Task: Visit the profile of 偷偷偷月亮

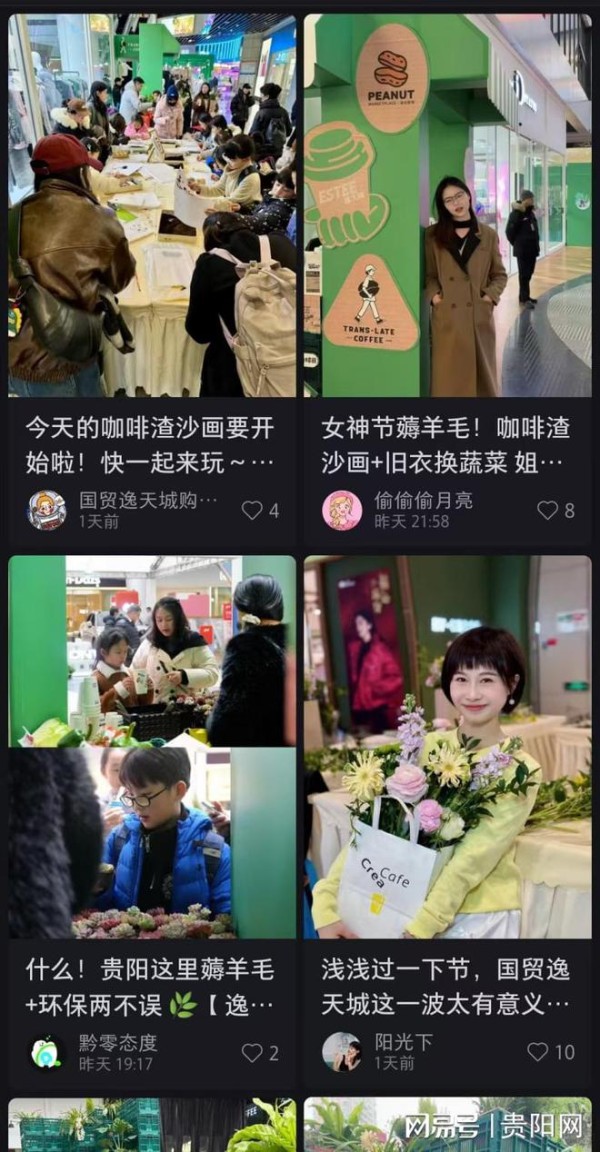Action: click(x=342, y=510)
